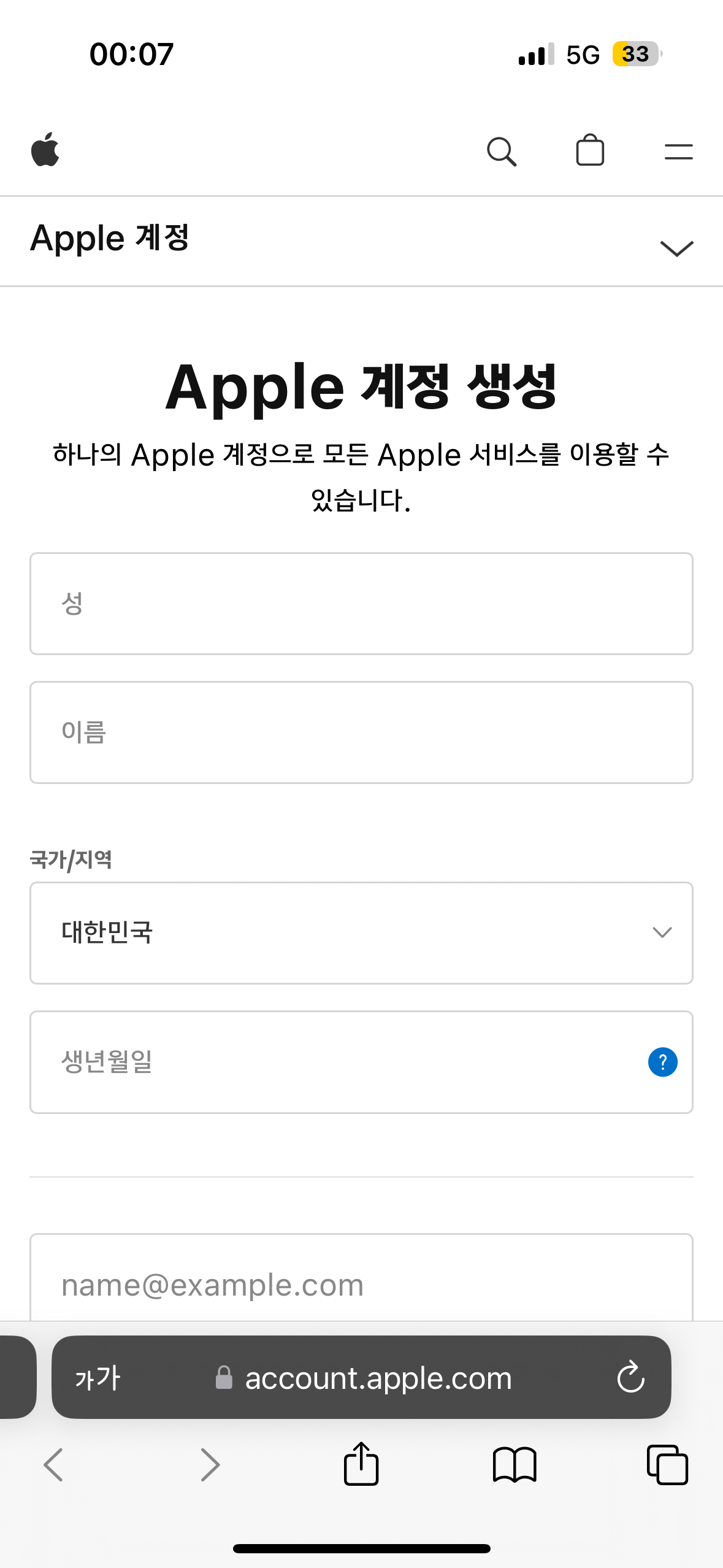This screenshot has width=723, height=1568.
Task: Tap the name@example.com email field
Action: point(361,1285)
